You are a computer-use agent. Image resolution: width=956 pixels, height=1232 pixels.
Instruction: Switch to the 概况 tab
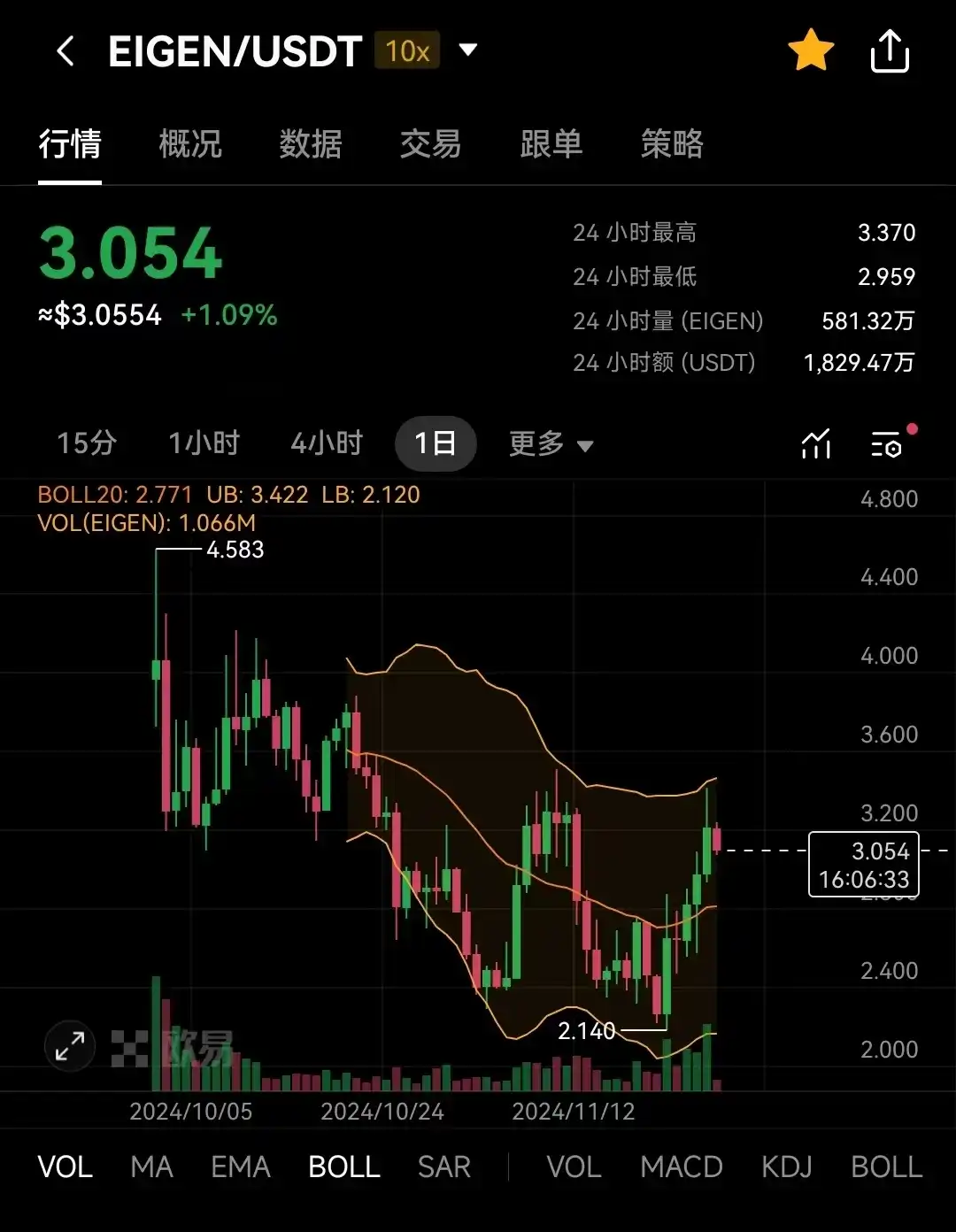[190, 143]
